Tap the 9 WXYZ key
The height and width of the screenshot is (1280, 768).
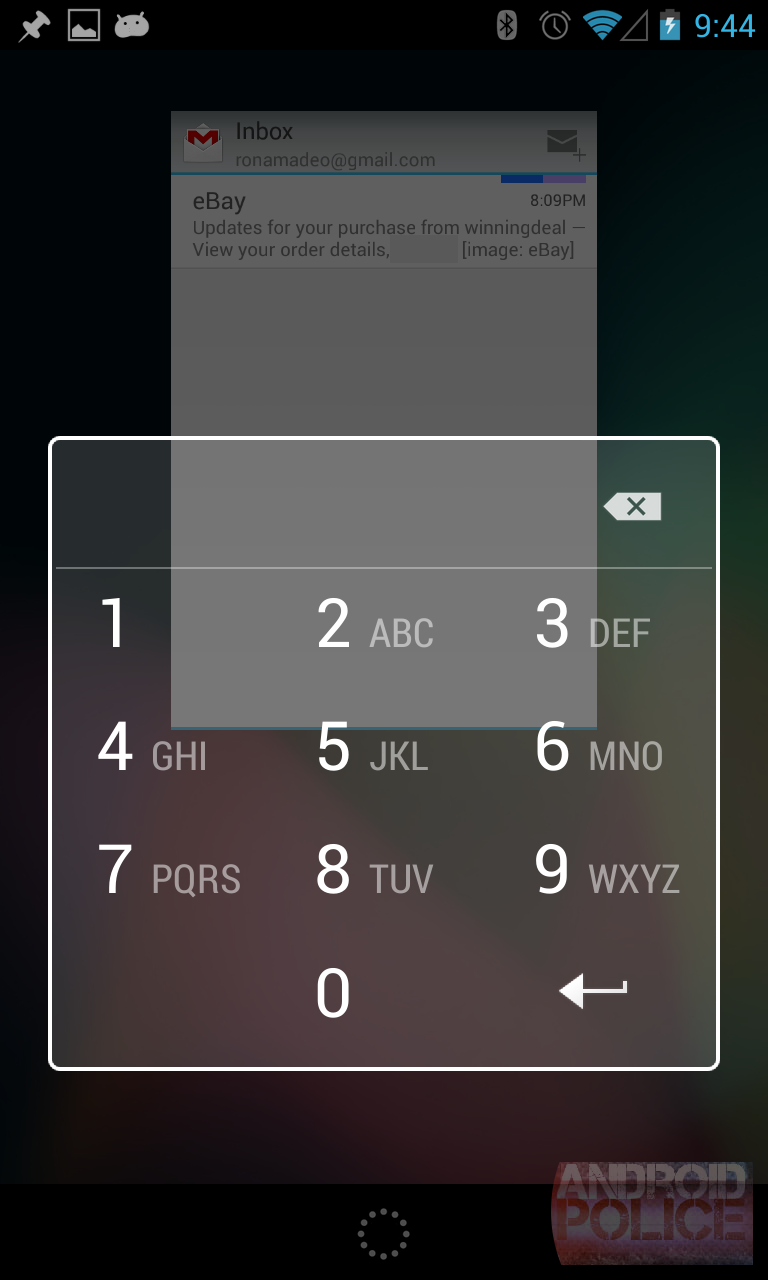tap(607, 871)
